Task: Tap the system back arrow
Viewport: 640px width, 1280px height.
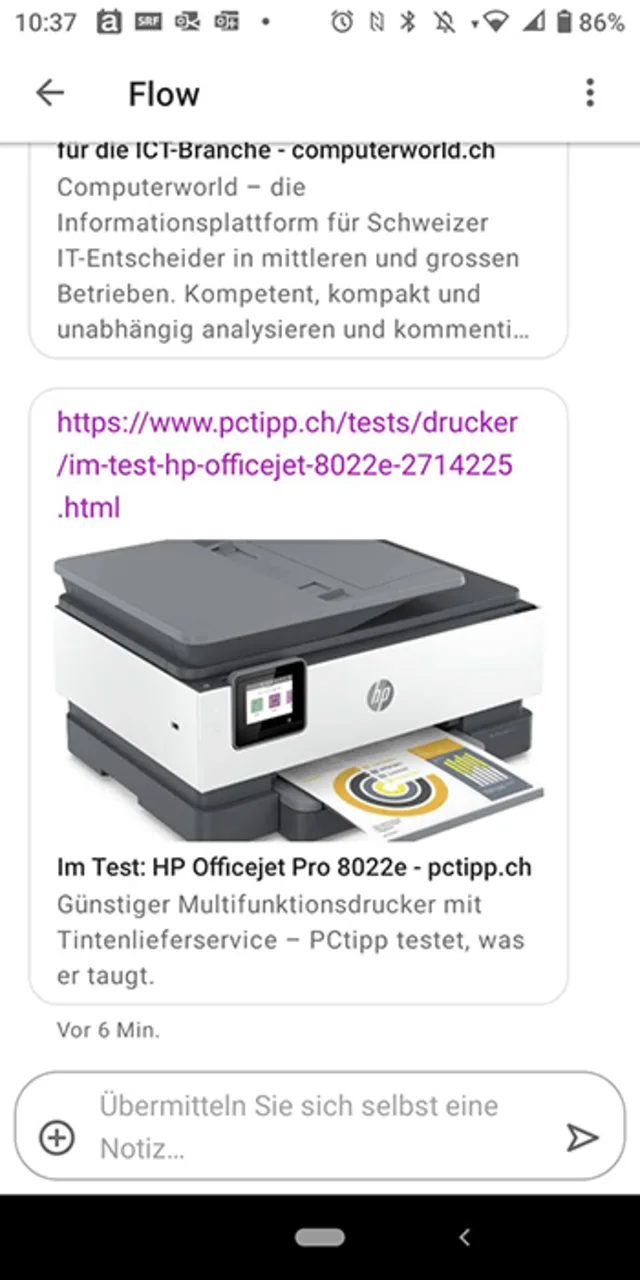Action: (464, 1237)
